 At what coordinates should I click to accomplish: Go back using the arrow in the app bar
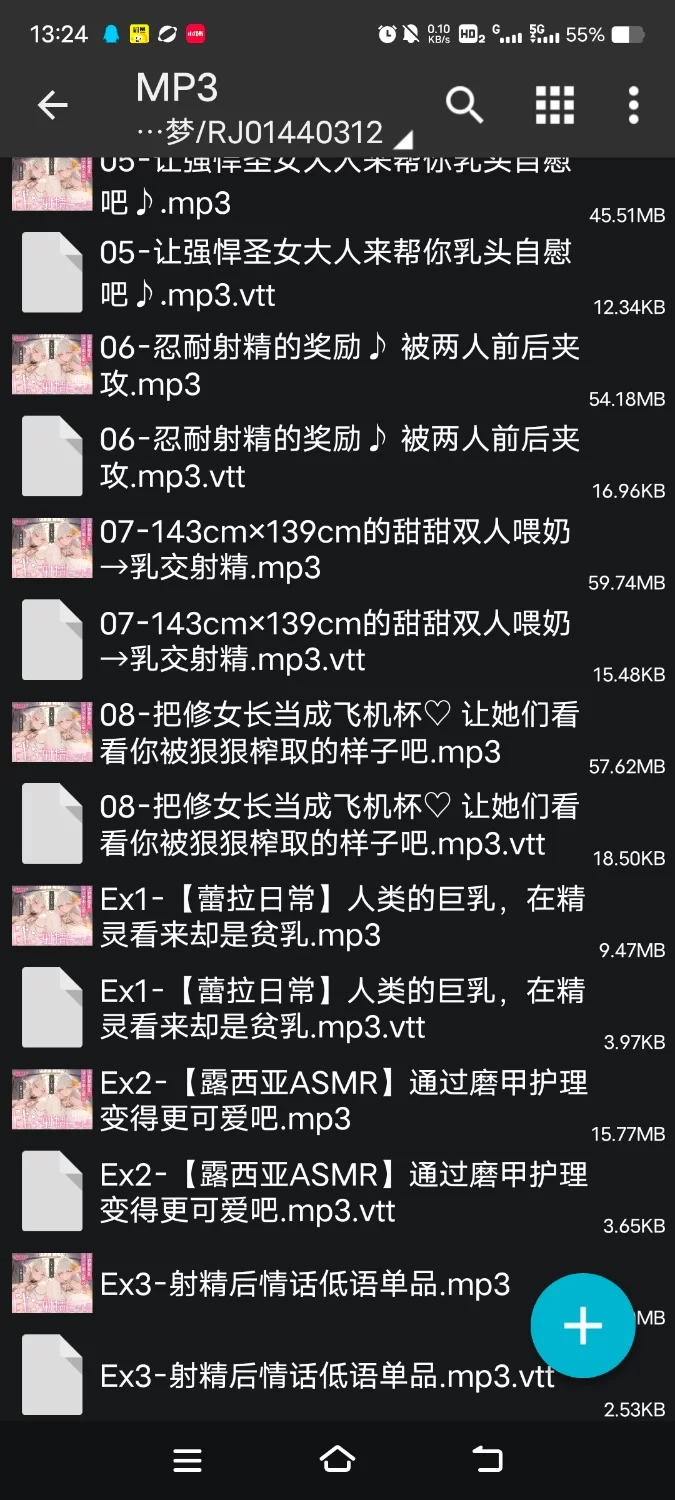52,105
